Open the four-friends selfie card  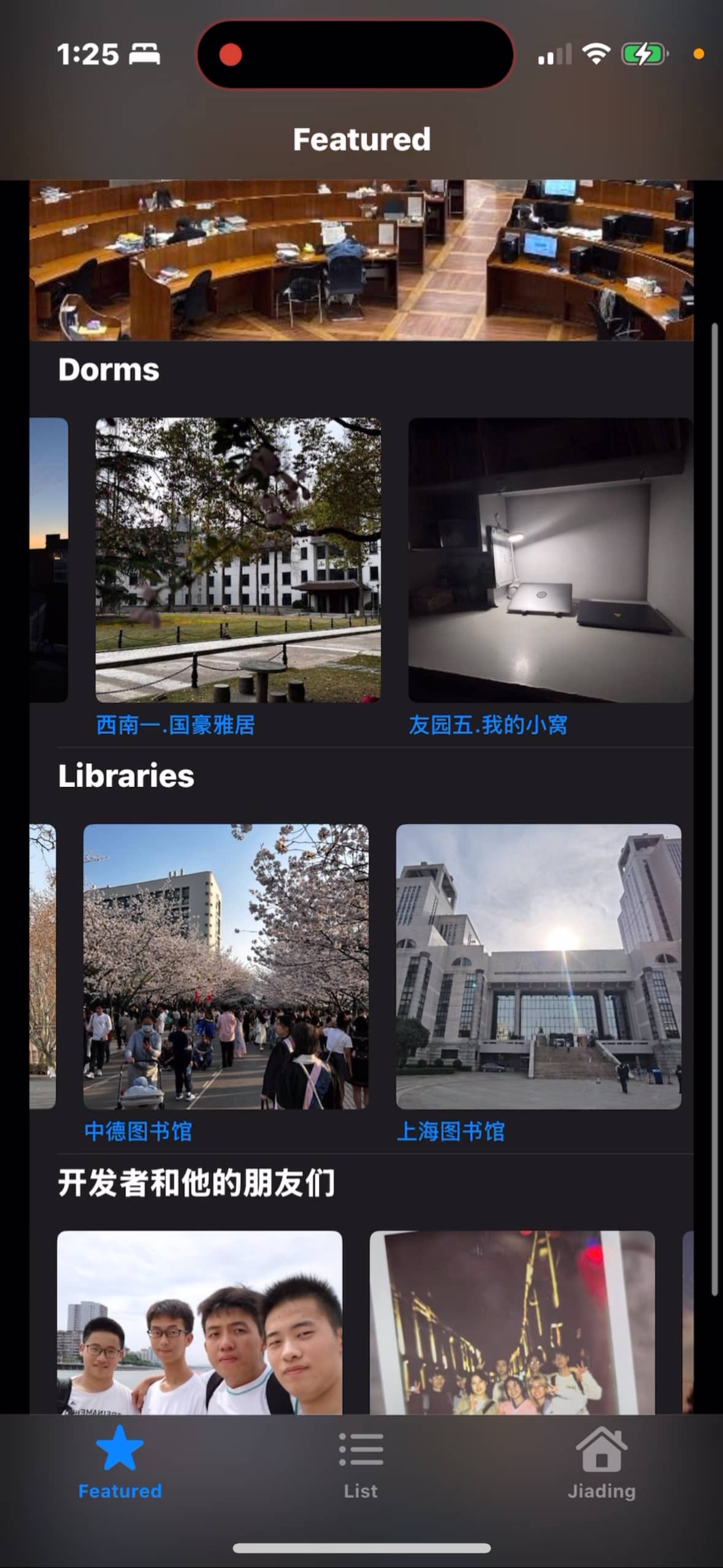(x=199, y=1322)
